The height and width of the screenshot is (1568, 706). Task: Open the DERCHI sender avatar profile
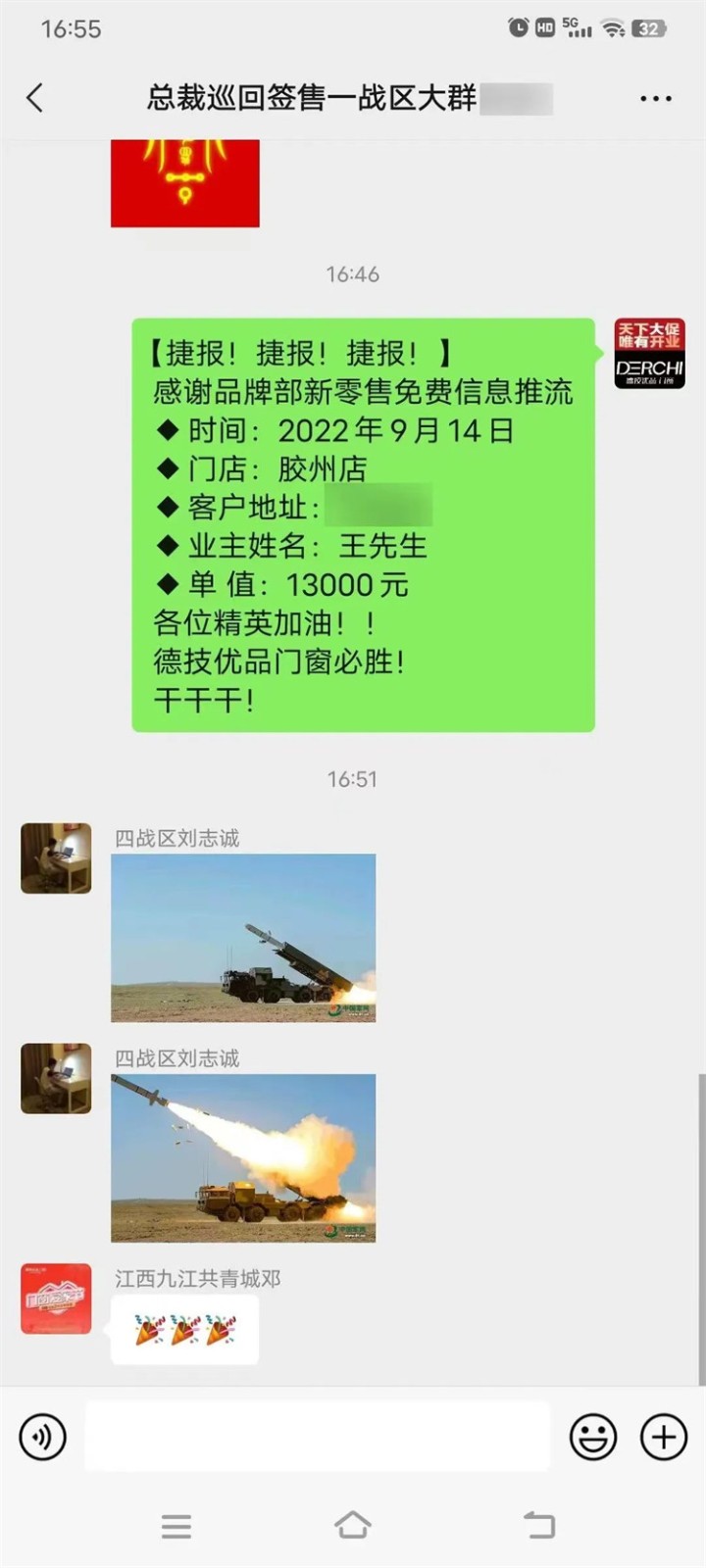click(649, 354)
